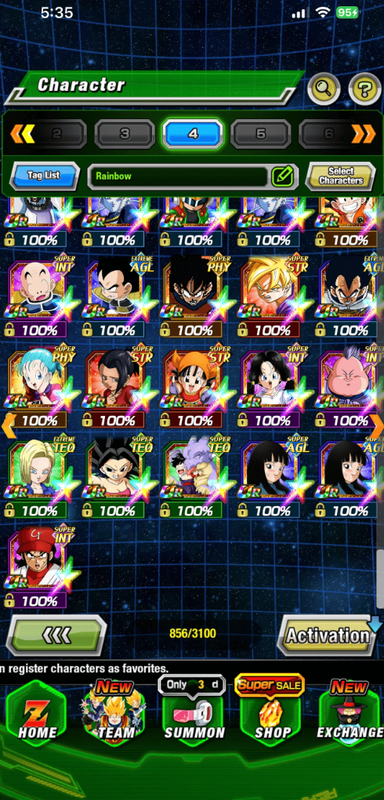Switch to tag page 3
384x800 pixels.
[124, 134]
